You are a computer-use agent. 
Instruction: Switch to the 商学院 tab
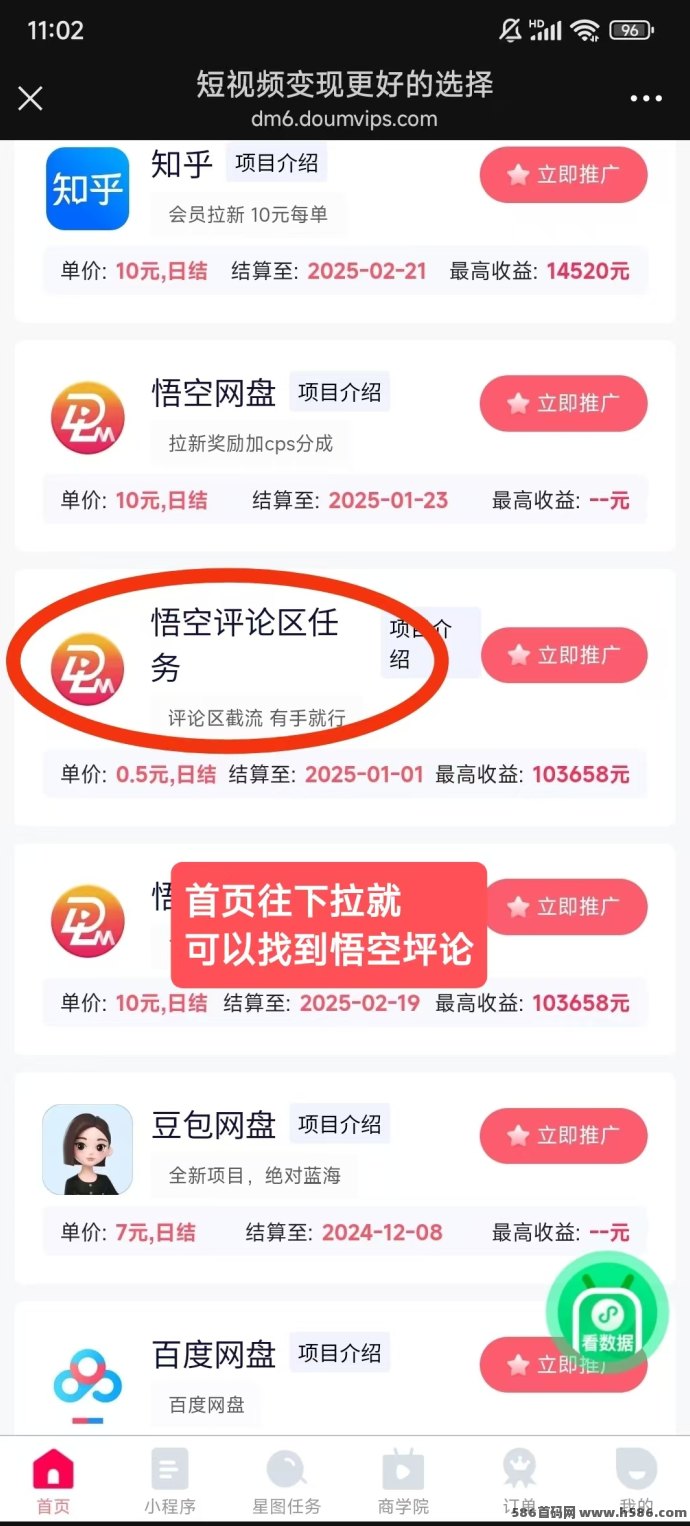(403, 1478)
